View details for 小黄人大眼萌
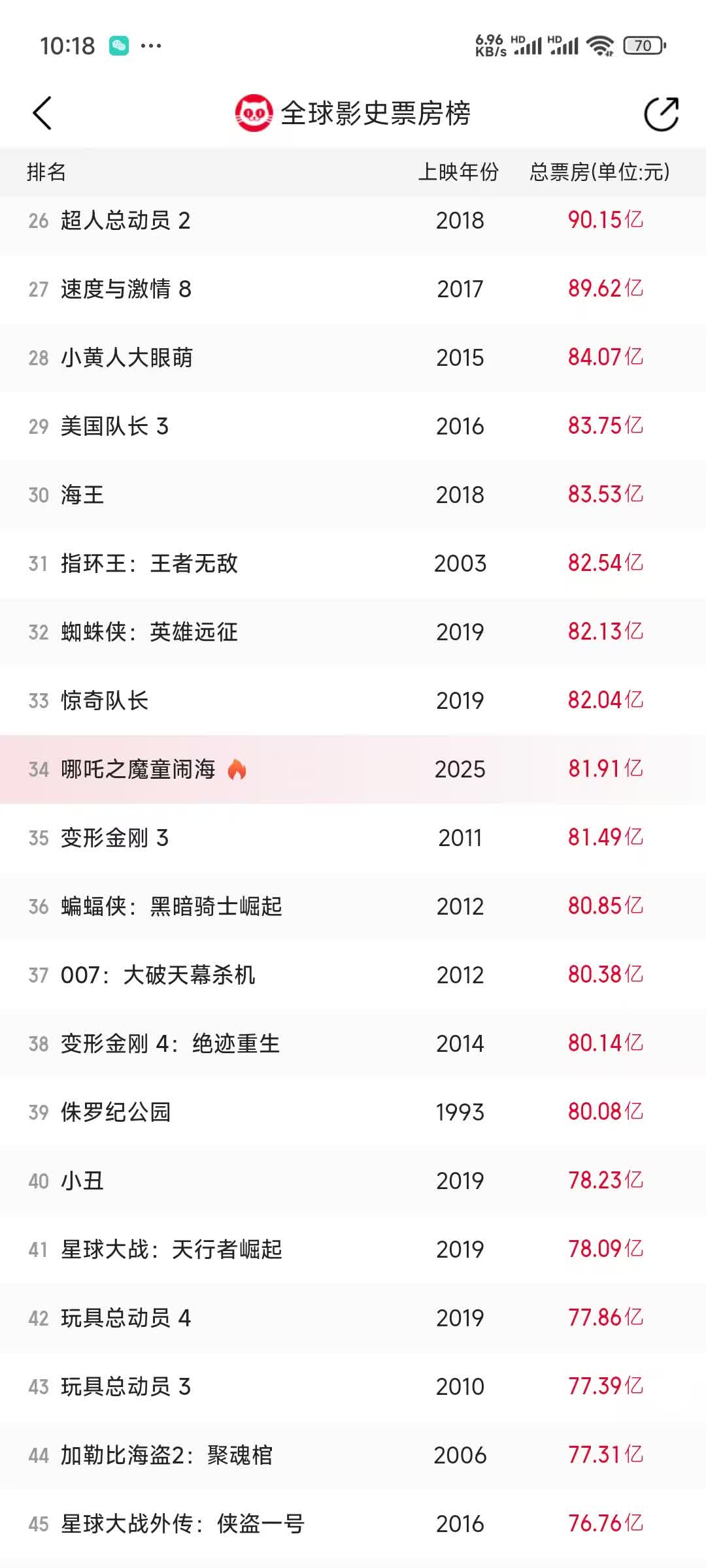706x1568 pixels. tap(353, 357)
